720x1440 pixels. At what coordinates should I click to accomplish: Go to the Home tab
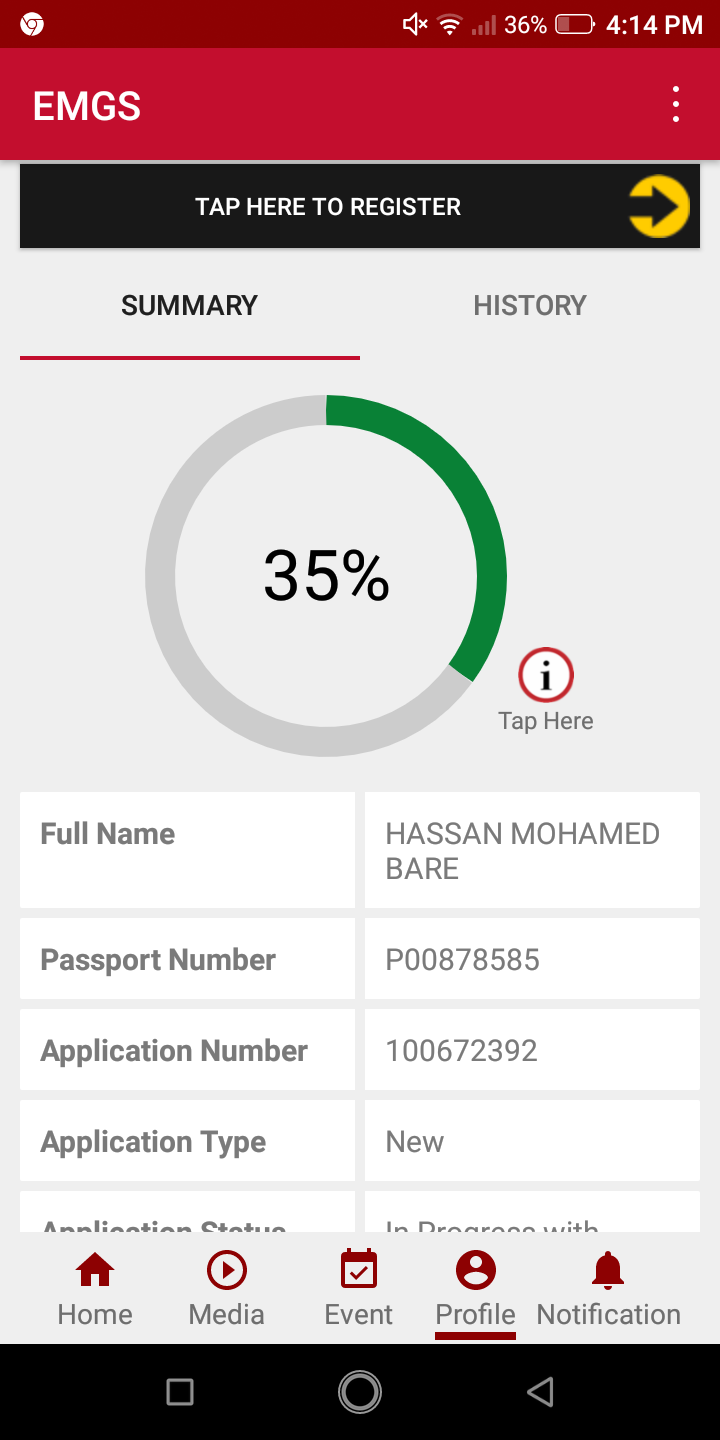95,1288
